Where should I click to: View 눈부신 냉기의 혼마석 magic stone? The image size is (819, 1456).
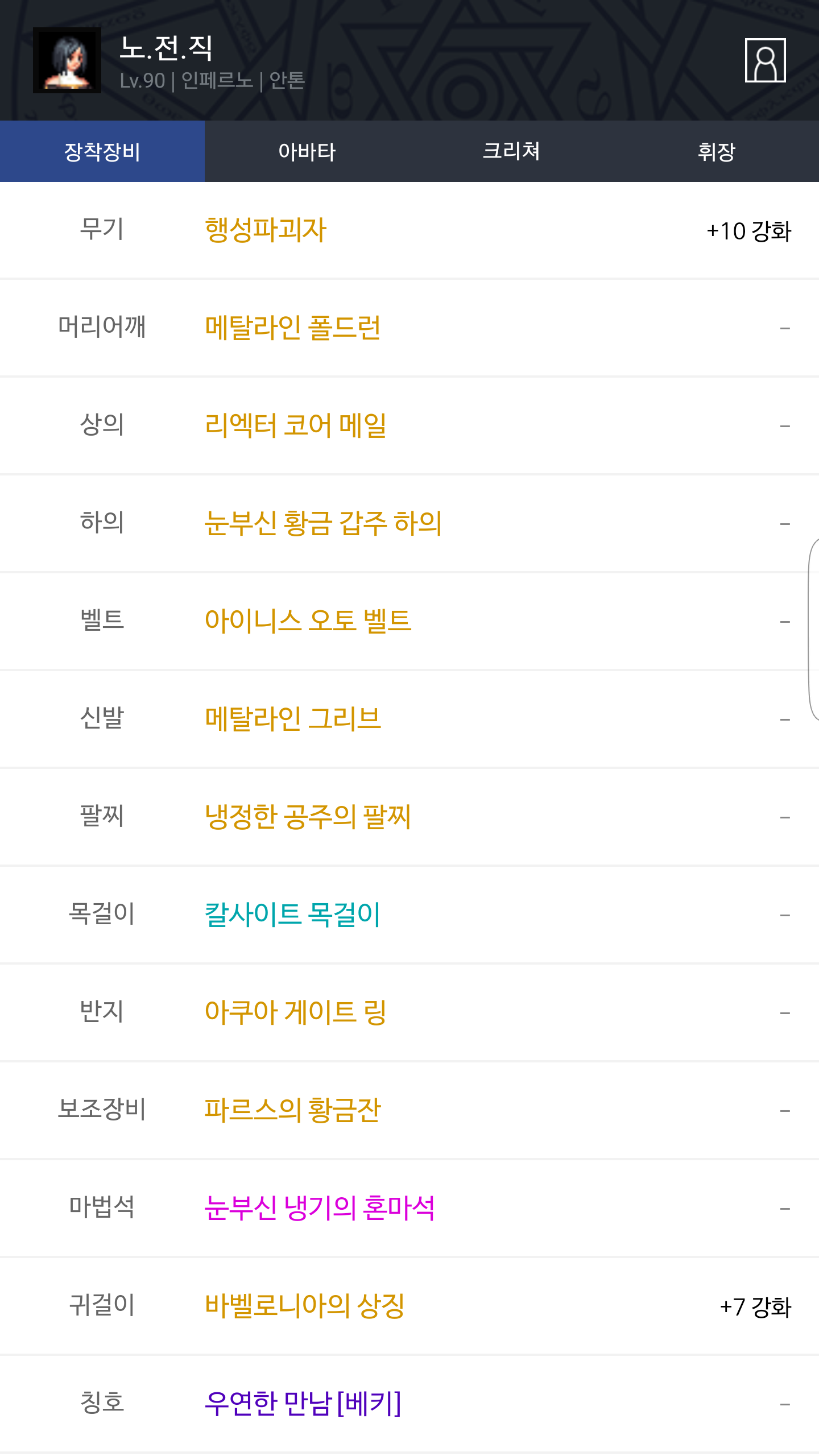320,1209
